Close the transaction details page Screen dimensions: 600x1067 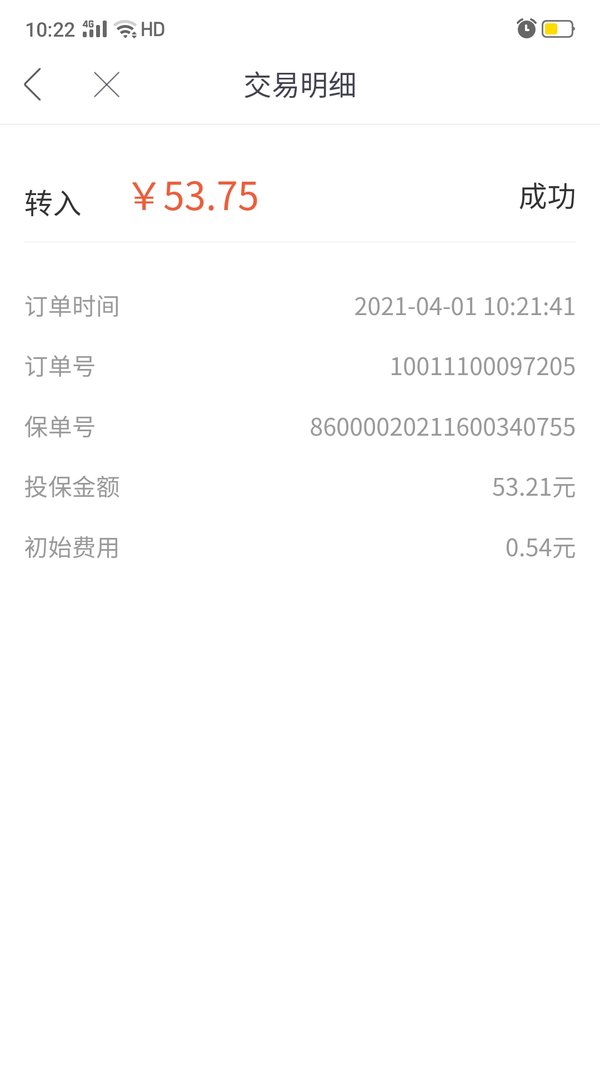click(x=107, y=85)
